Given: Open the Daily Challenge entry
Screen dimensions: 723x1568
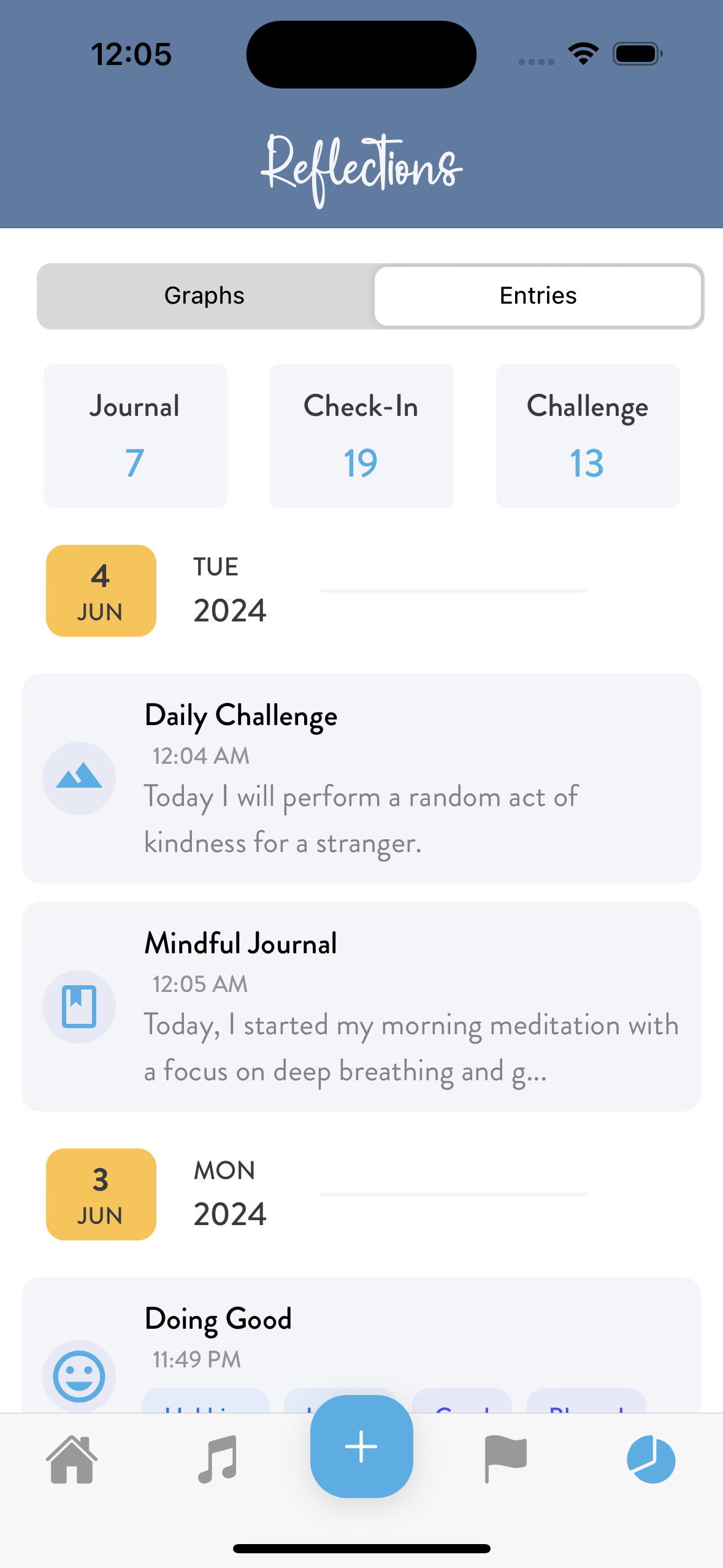Looking at the screenshot, I should (x=361, y=778).
